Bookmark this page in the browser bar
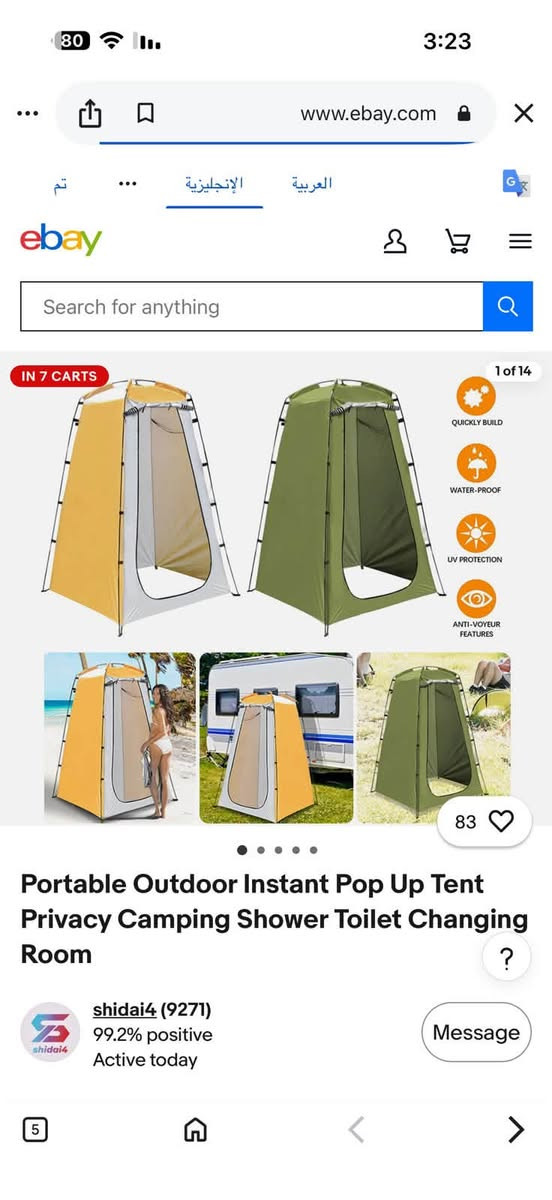This screenshot has height=1200, width=552. point(145,114)
